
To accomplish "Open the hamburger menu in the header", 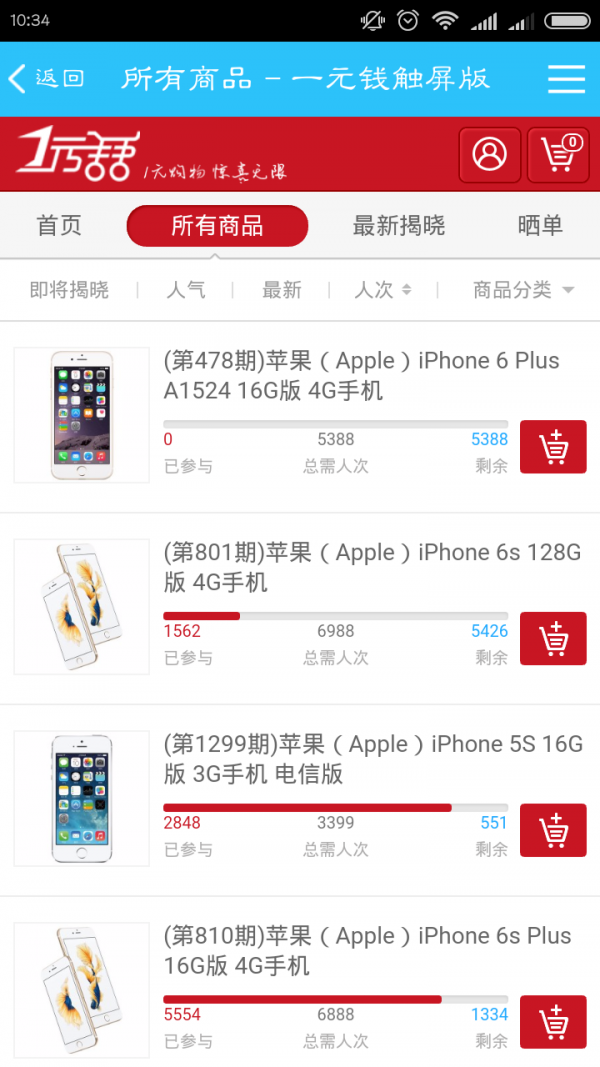I will click(x=566, y=78).
